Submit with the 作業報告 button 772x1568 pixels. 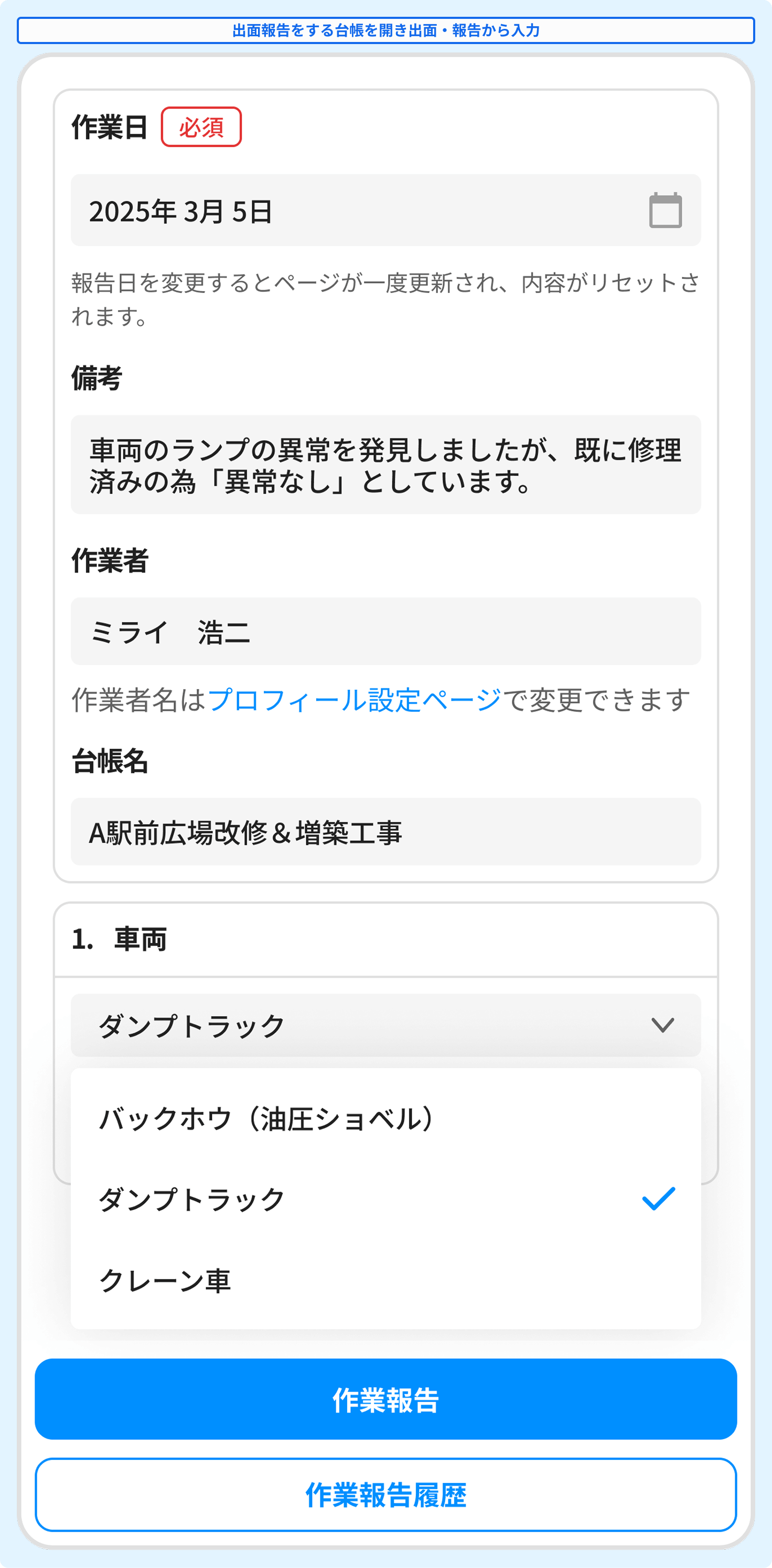(385, 1400)
